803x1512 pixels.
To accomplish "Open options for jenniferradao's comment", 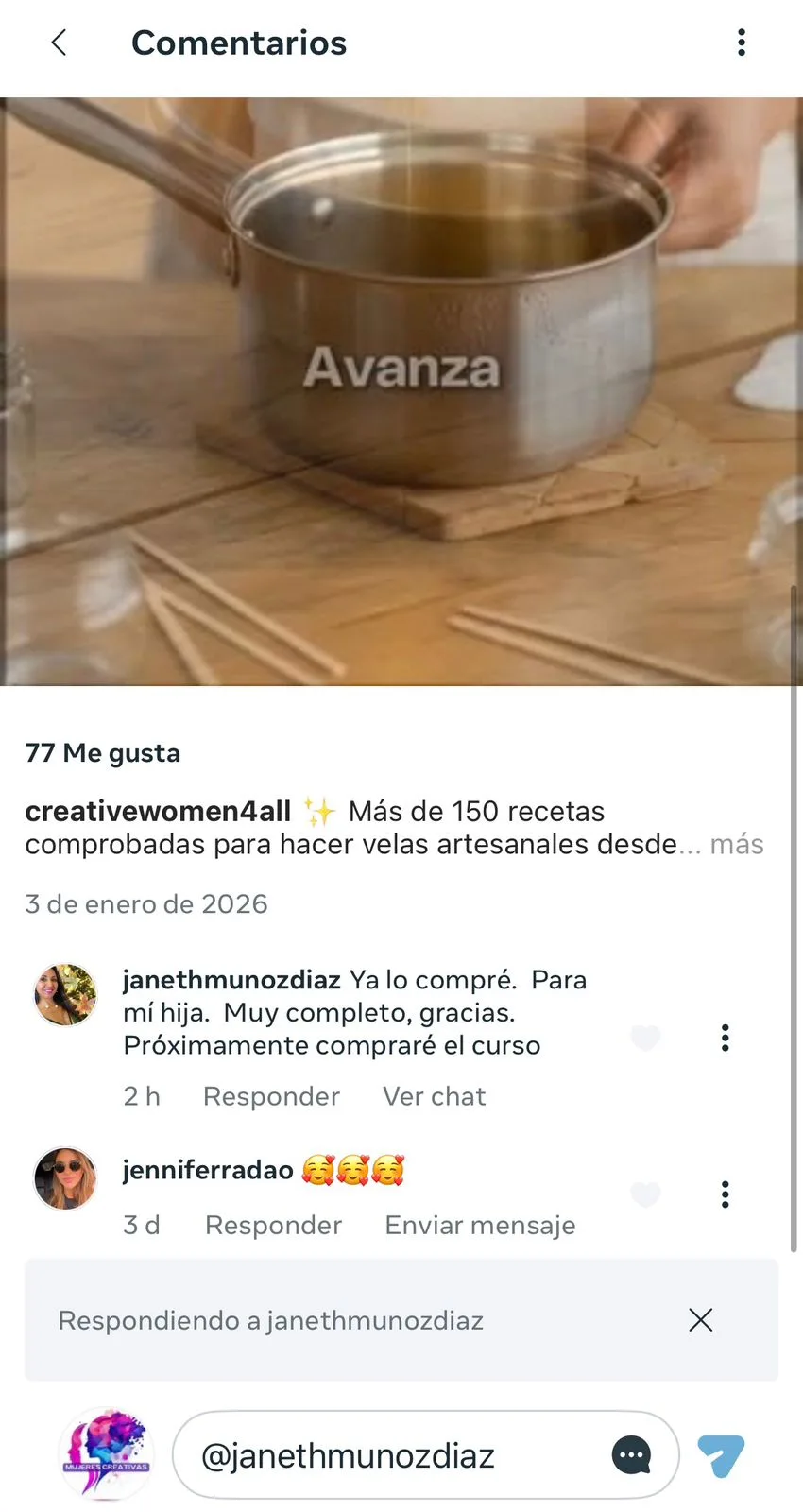I will 725,1194.
